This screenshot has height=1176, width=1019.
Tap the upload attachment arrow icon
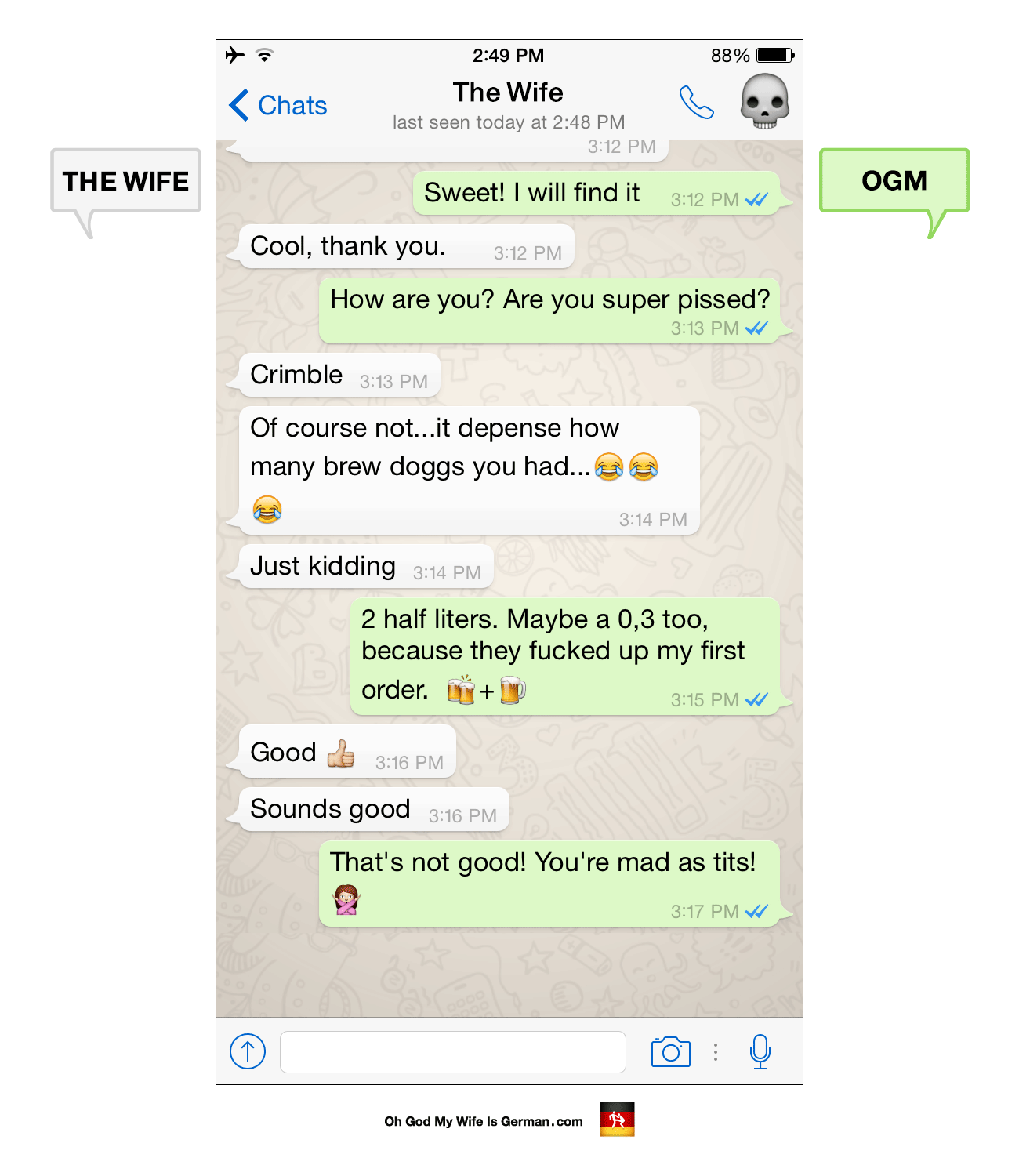(x=248, y=1051)
